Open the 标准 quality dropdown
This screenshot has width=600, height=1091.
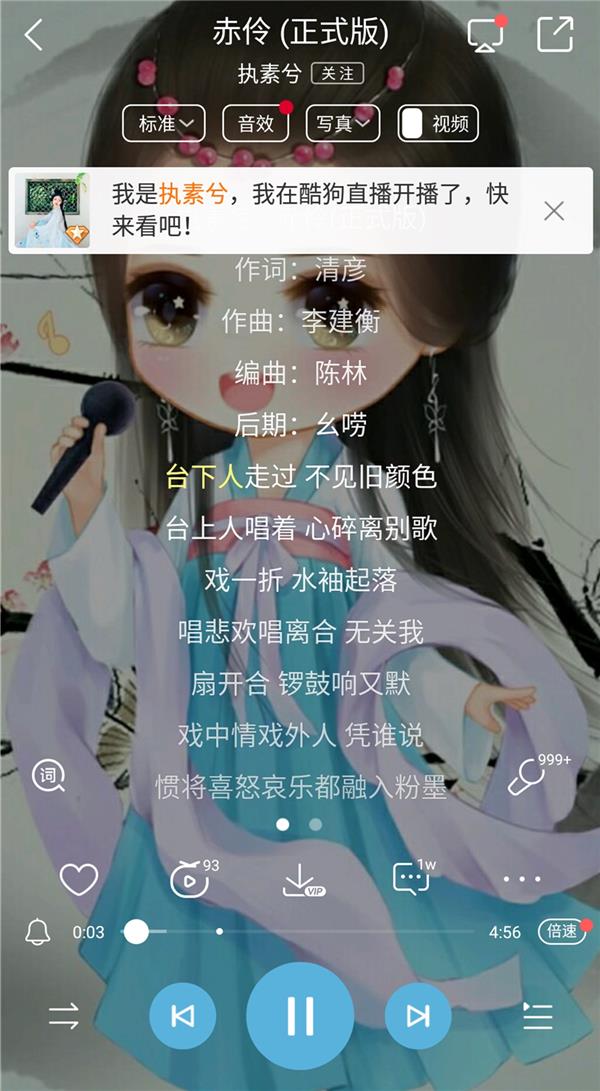164,124
